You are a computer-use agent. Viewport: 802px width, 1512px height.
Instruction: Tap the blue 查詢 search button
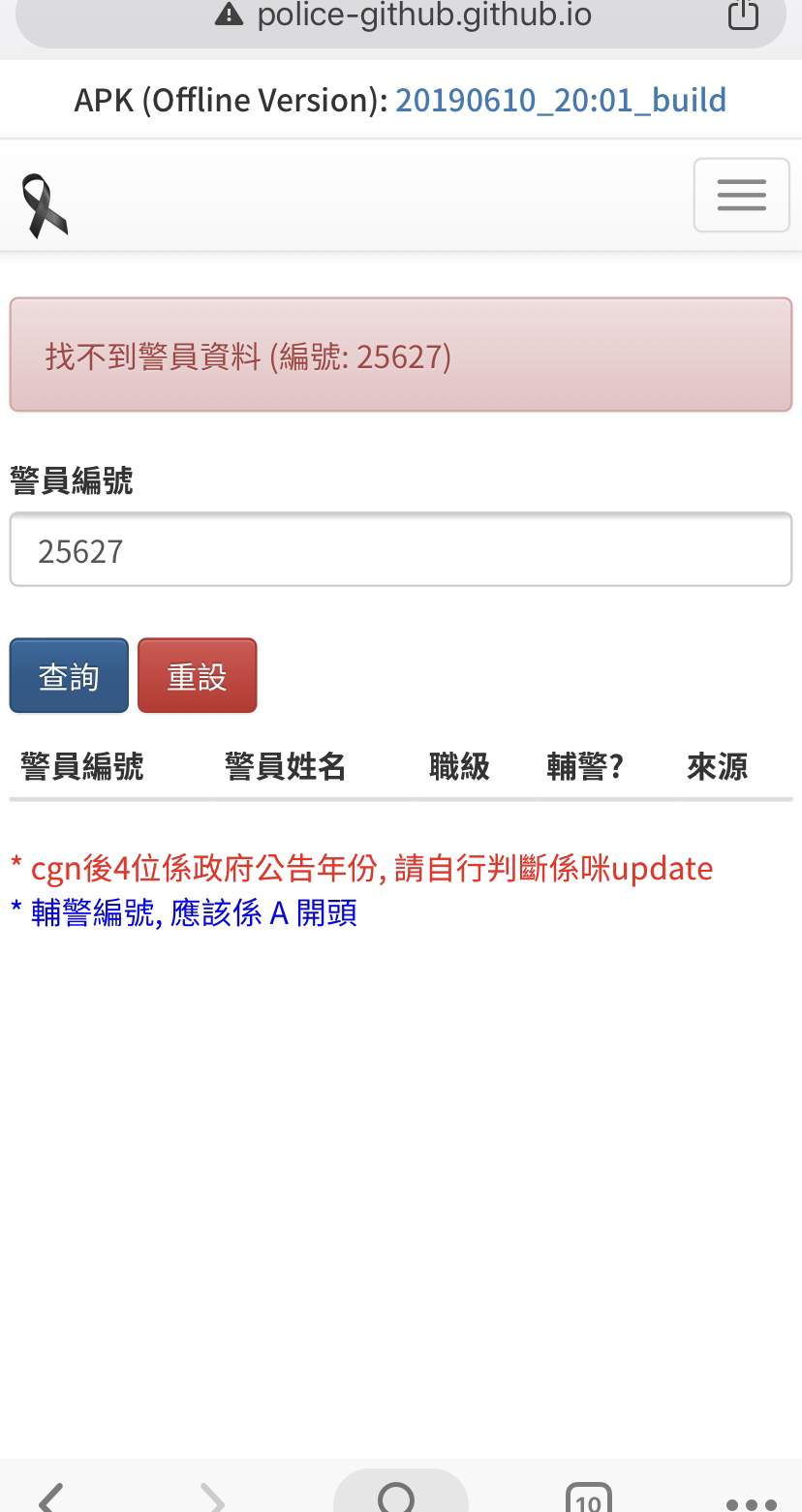pos(69,675)
